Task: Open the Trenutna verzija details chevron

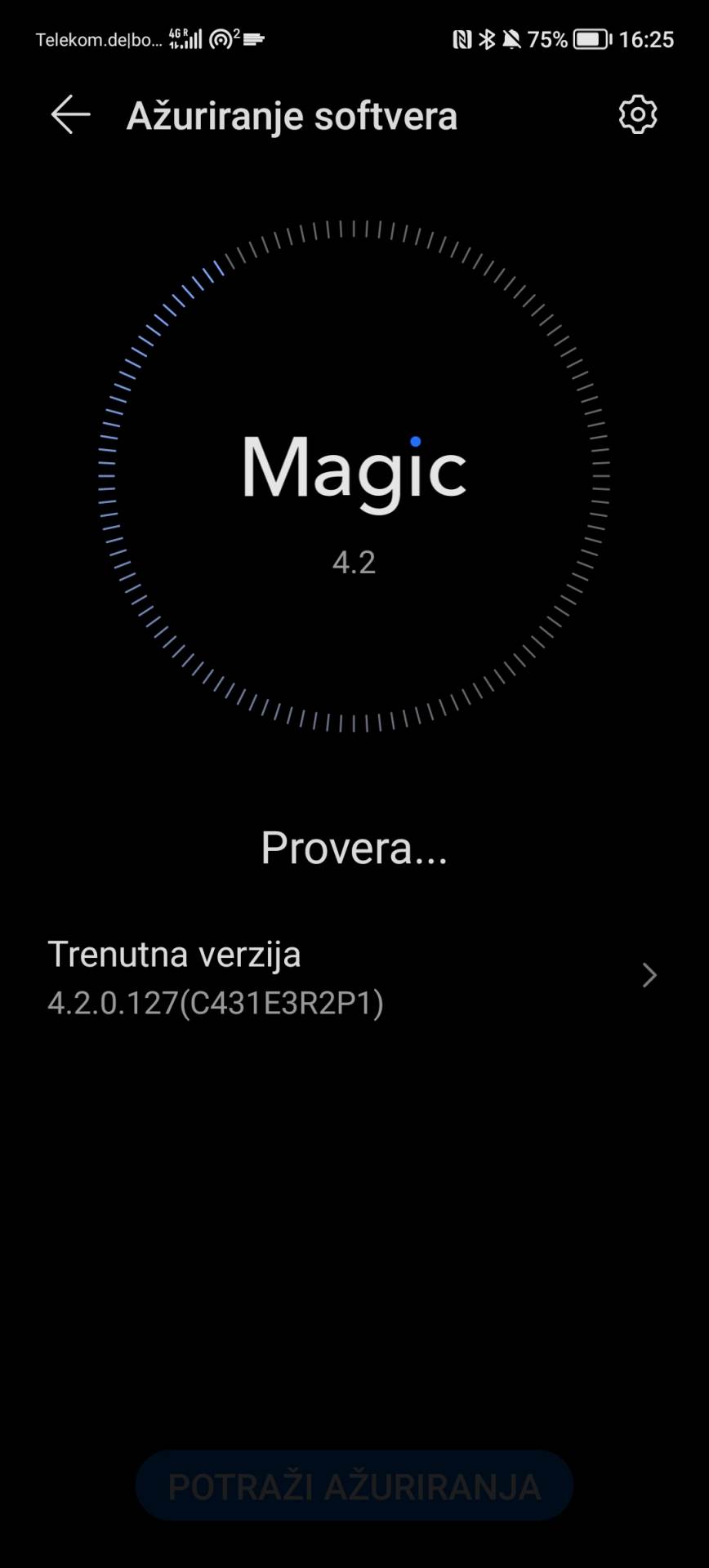Action: click(649, 975)
